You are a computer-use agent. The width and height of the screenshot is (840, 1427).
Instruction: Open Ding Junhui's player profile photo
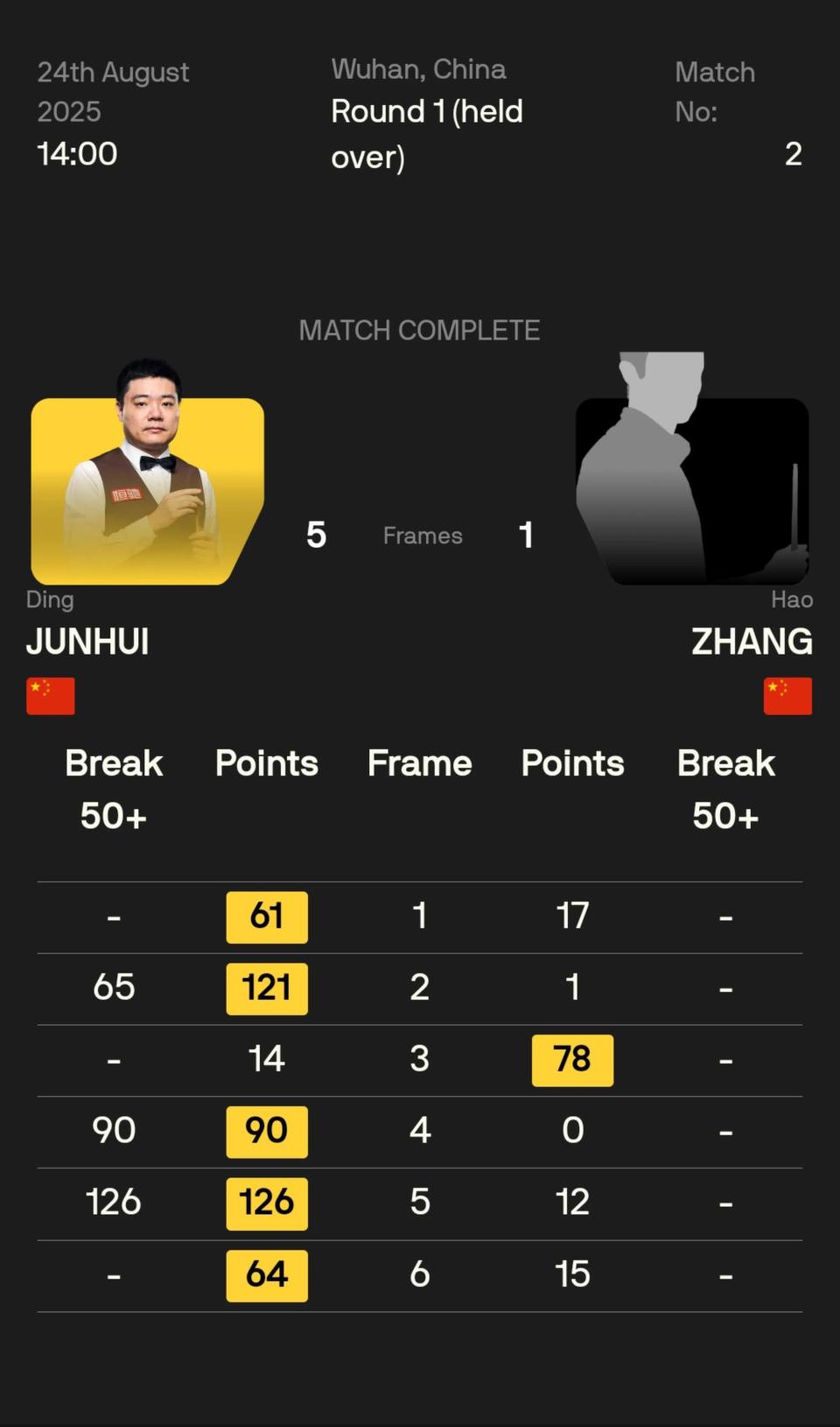pos(147,477)
